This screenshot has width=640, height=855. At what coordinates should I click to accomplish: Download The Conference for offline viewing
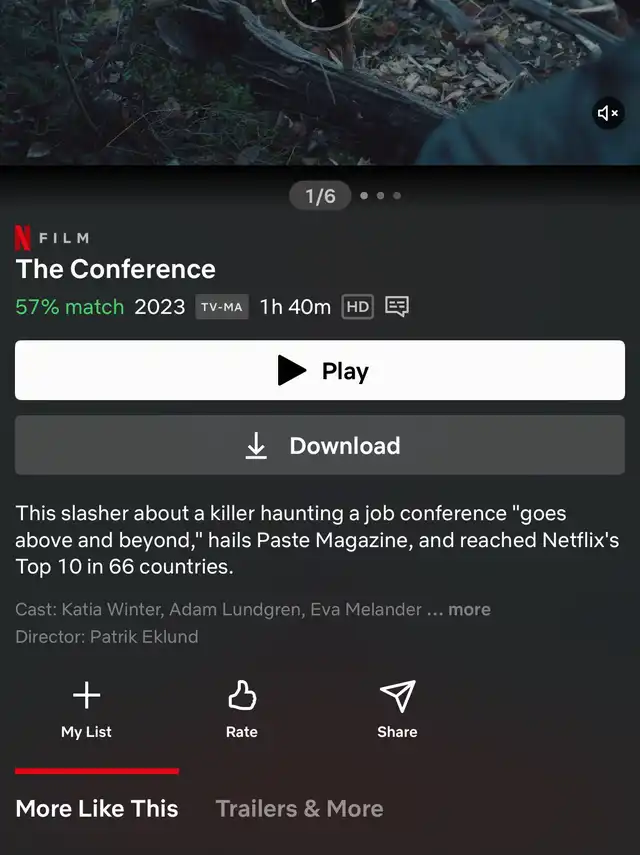click(320, 446)
